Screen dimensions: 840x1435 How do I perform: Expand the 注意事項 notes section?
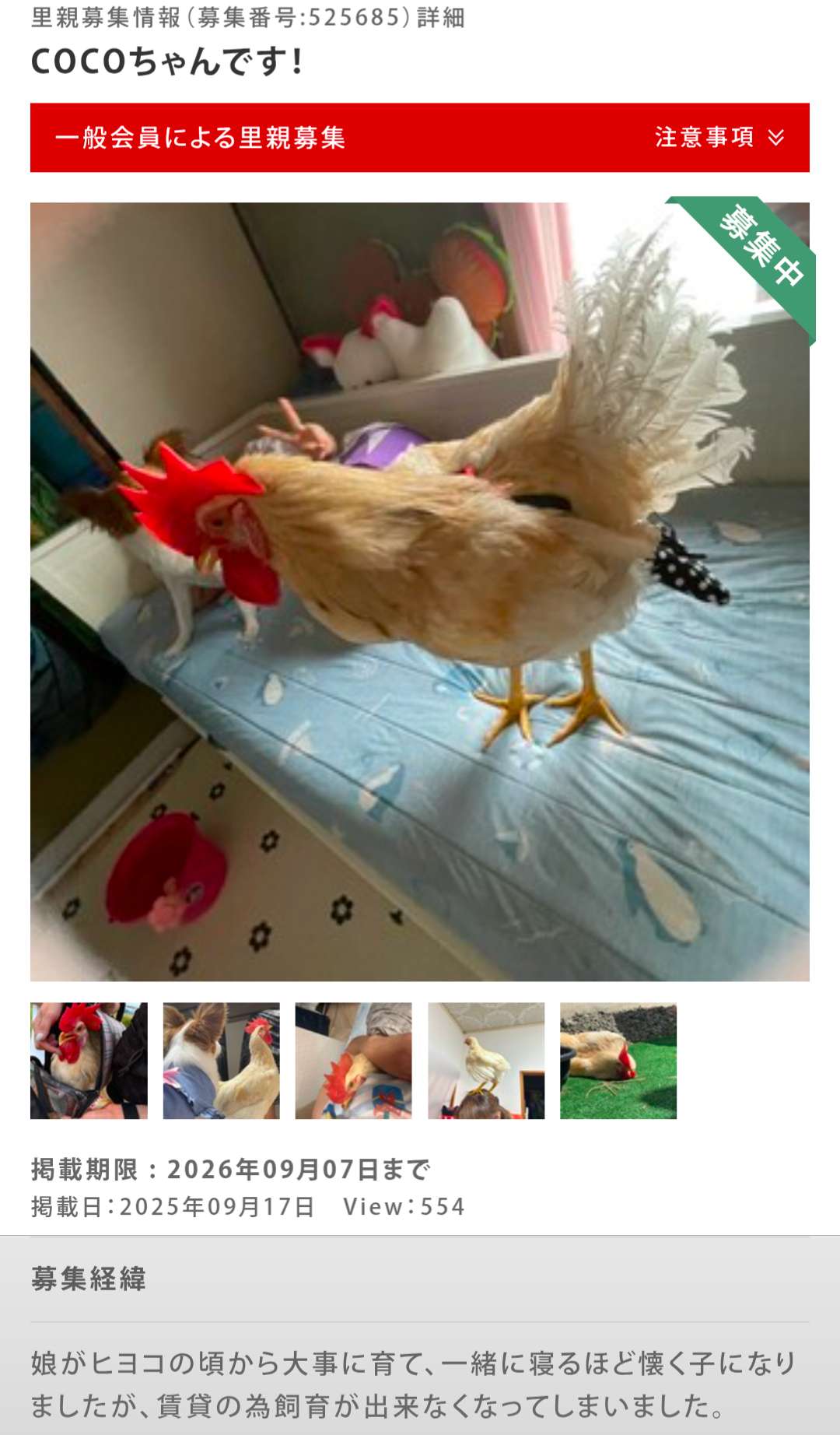pyautogui.click(x=719, y=138)
